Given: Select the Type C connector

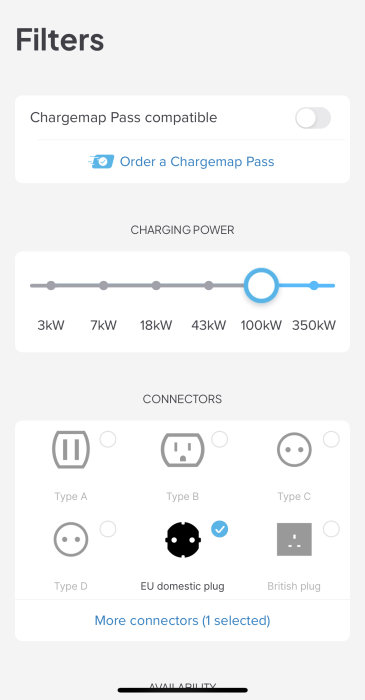Looking at the screenshot, I should (x=294, y=466).
